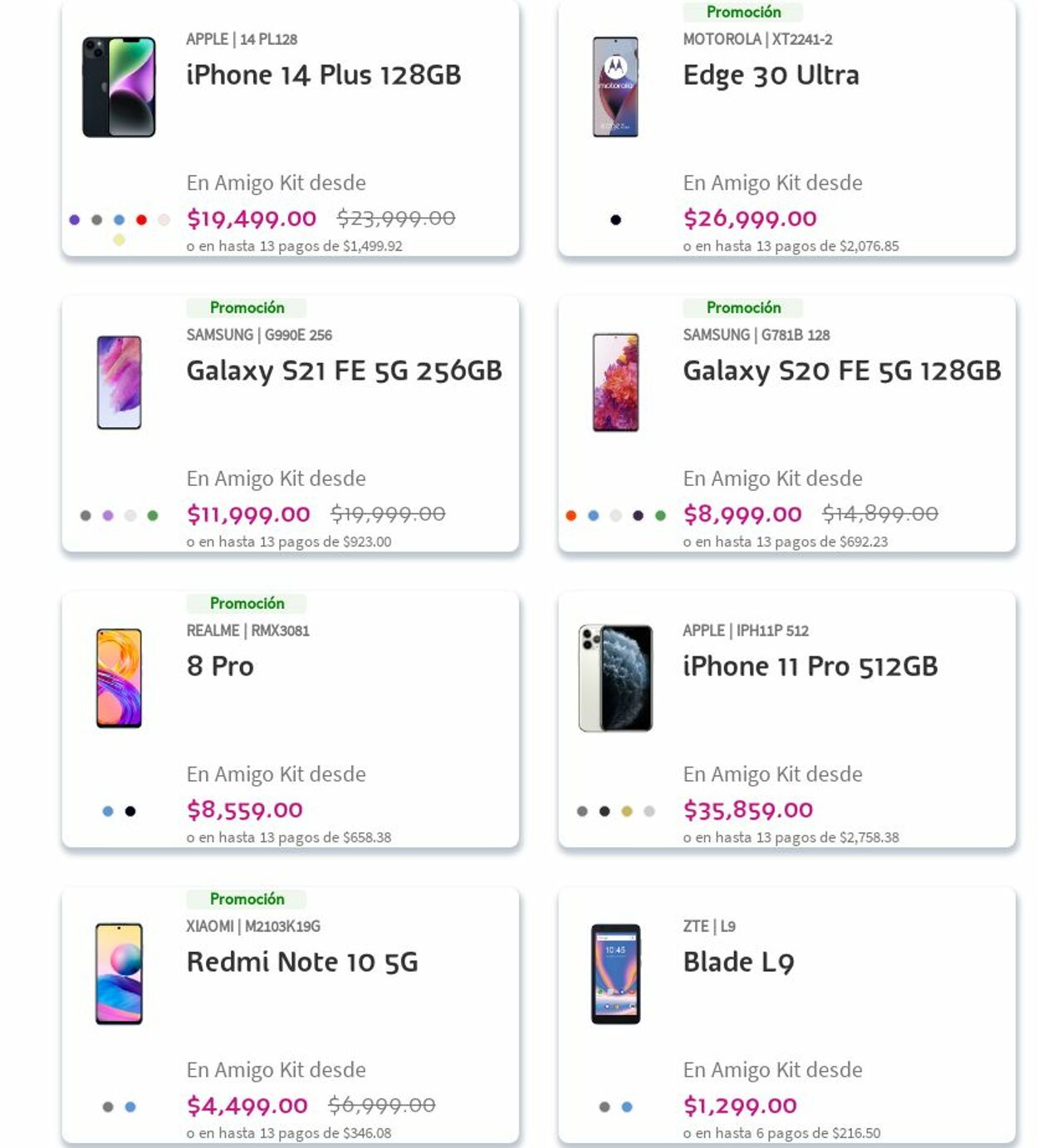The image size is (1038, 1148).
Task: Select gray color for Blade L9
Action: point(605,1107)
